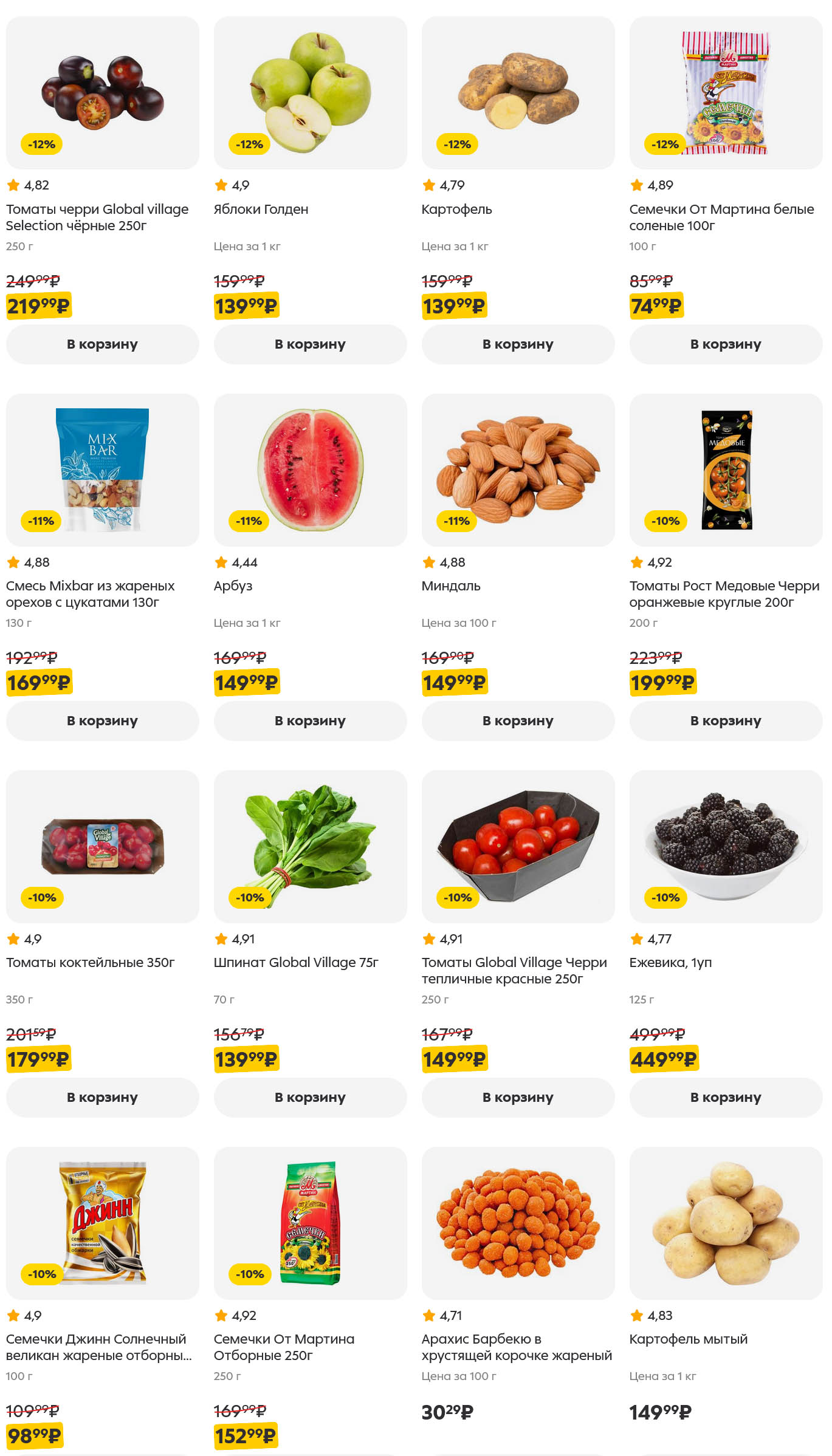Tap В корзину under Арбуз
Image resolution: width=832 pixels, height=1456 pixels.
tap(310, 720)
